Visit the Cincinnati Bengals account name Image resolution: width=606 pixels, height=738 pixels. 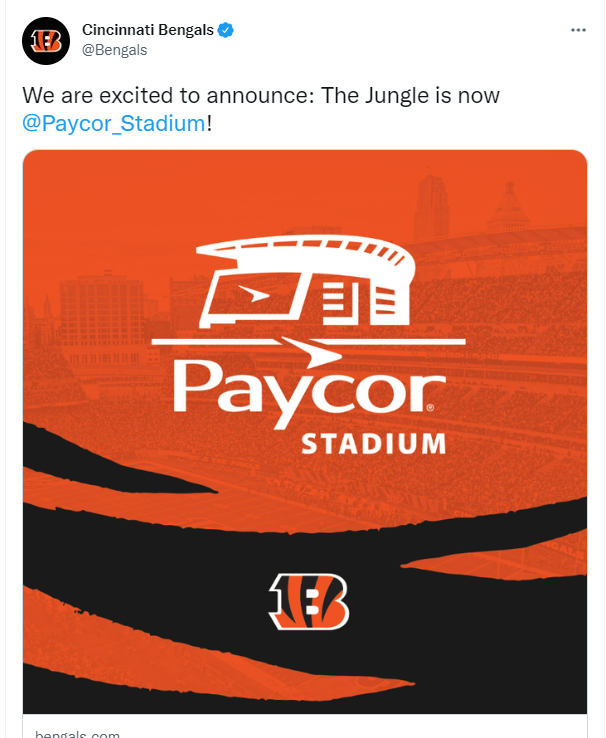[x=148, y=30]
